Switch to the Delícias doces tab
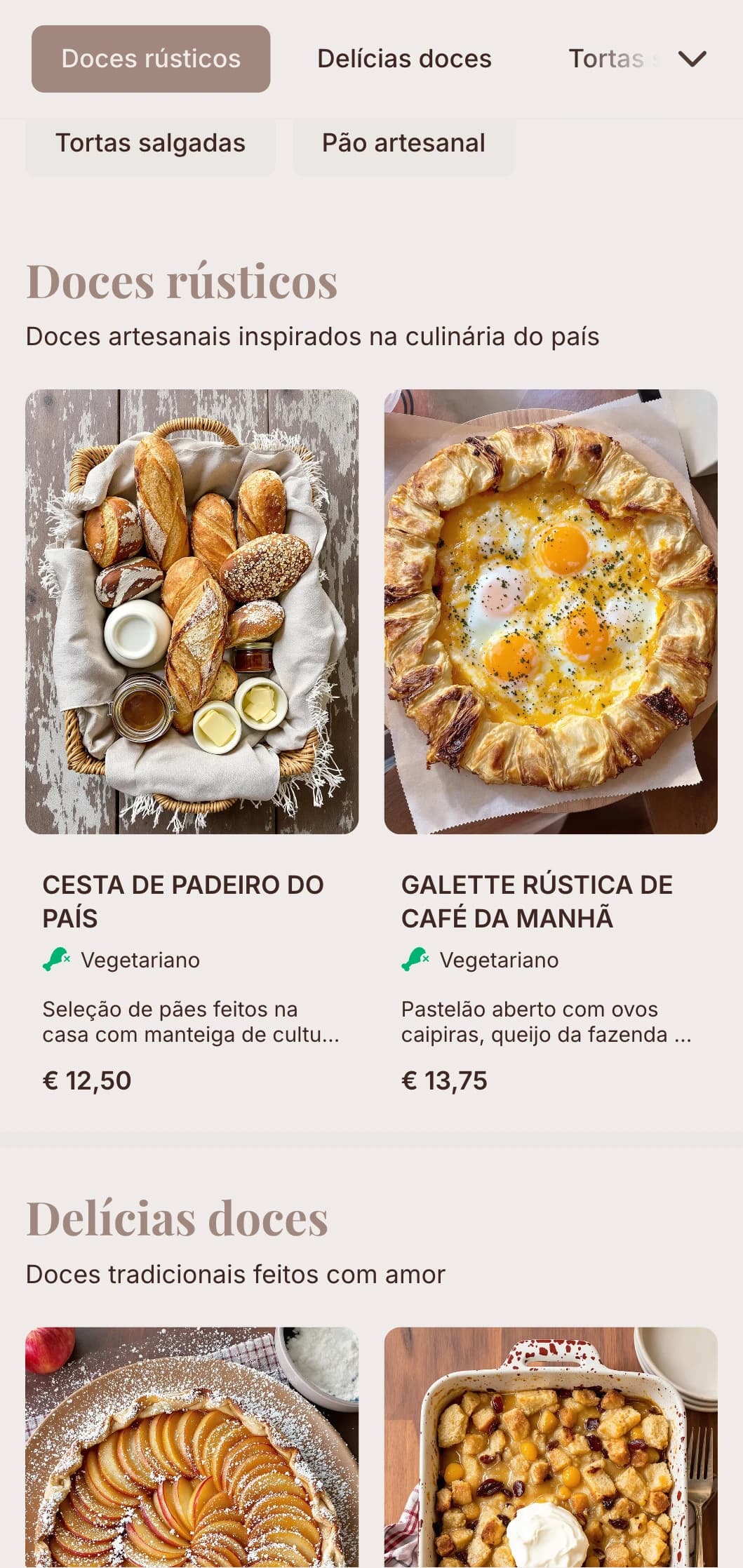This screenshot has width=743, height=1568. 405,59
